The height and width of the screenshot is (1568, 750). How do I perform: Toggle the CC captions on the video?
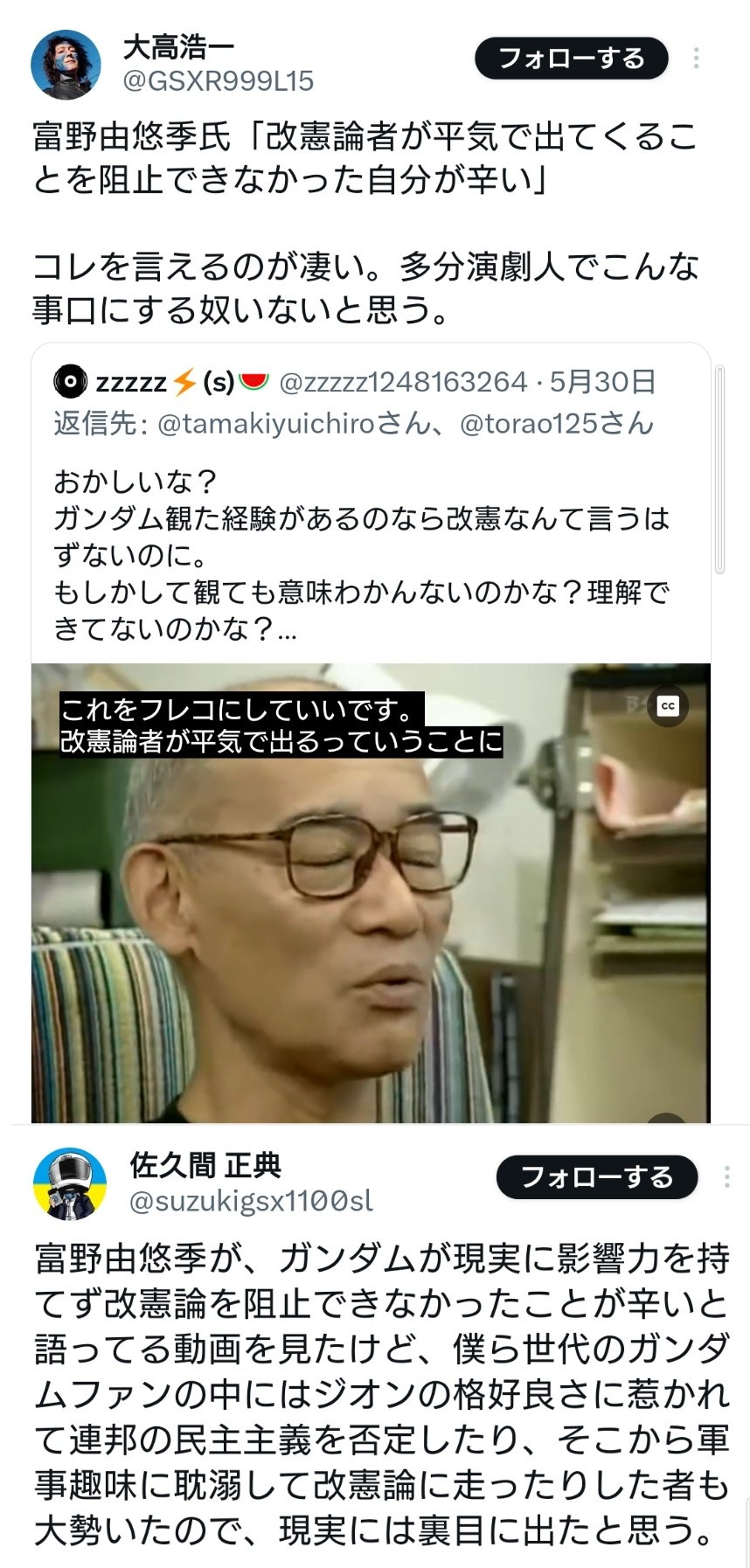(x=668, y=706)
